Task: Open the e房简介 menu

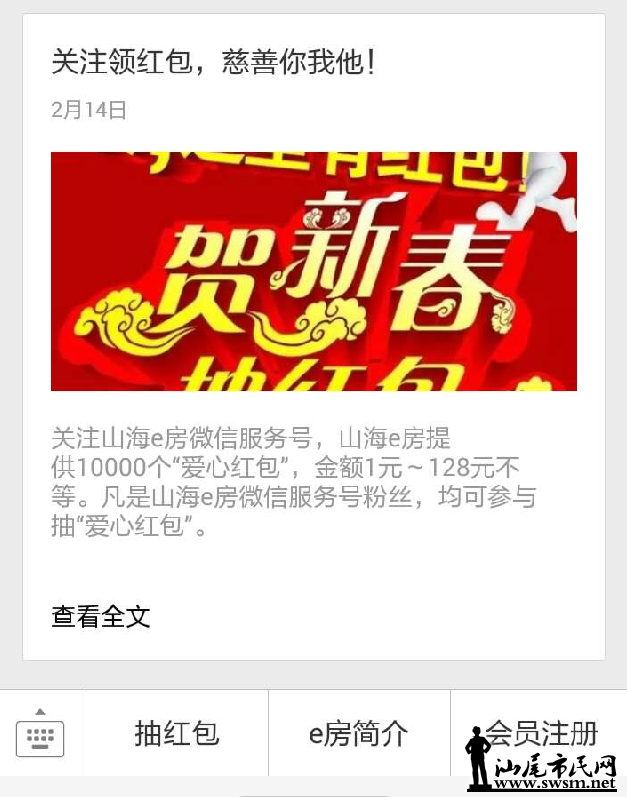Action: point(358,734)
